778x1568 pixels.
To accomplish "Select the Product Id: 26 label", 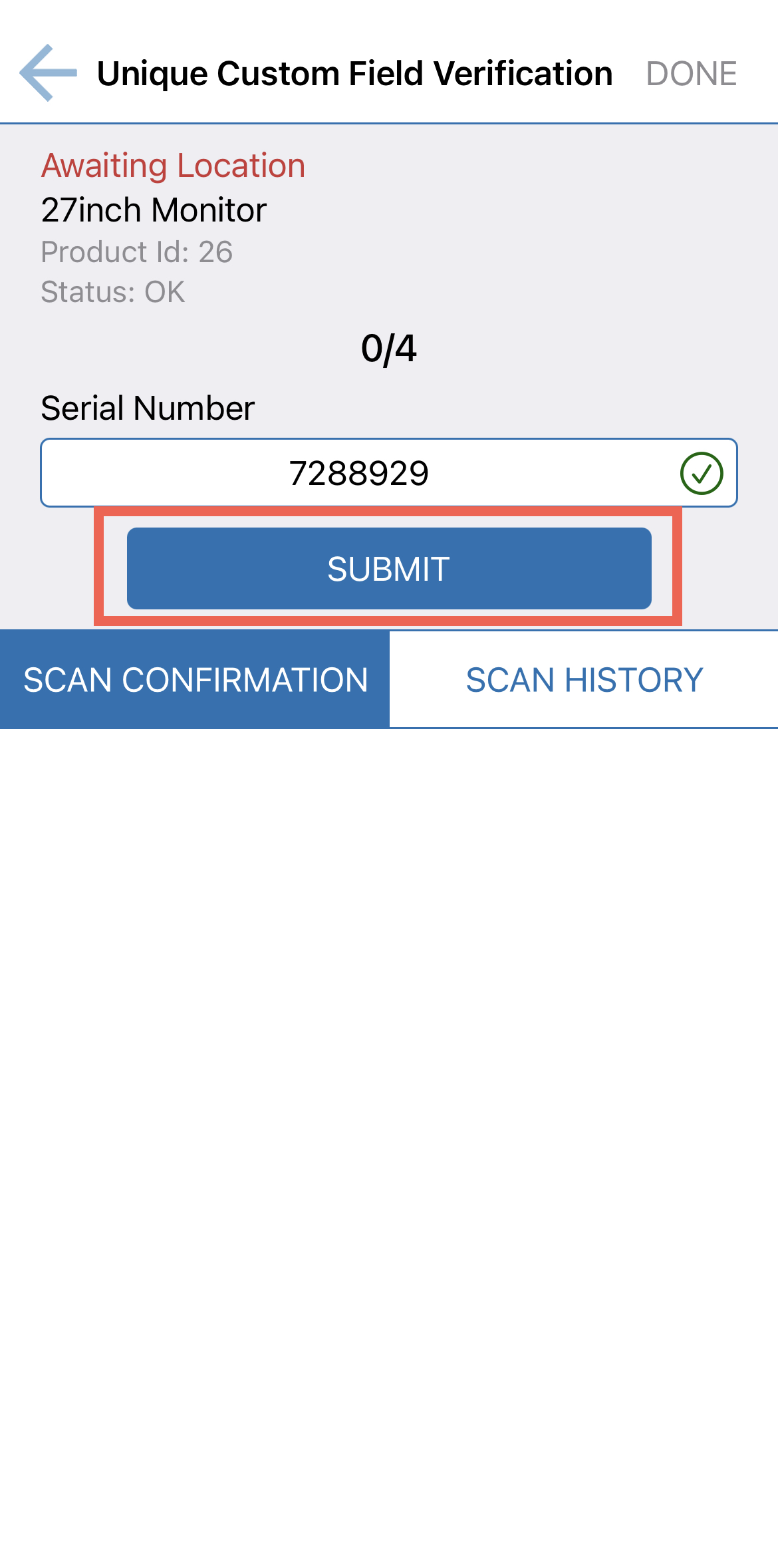I will [137, 251].
